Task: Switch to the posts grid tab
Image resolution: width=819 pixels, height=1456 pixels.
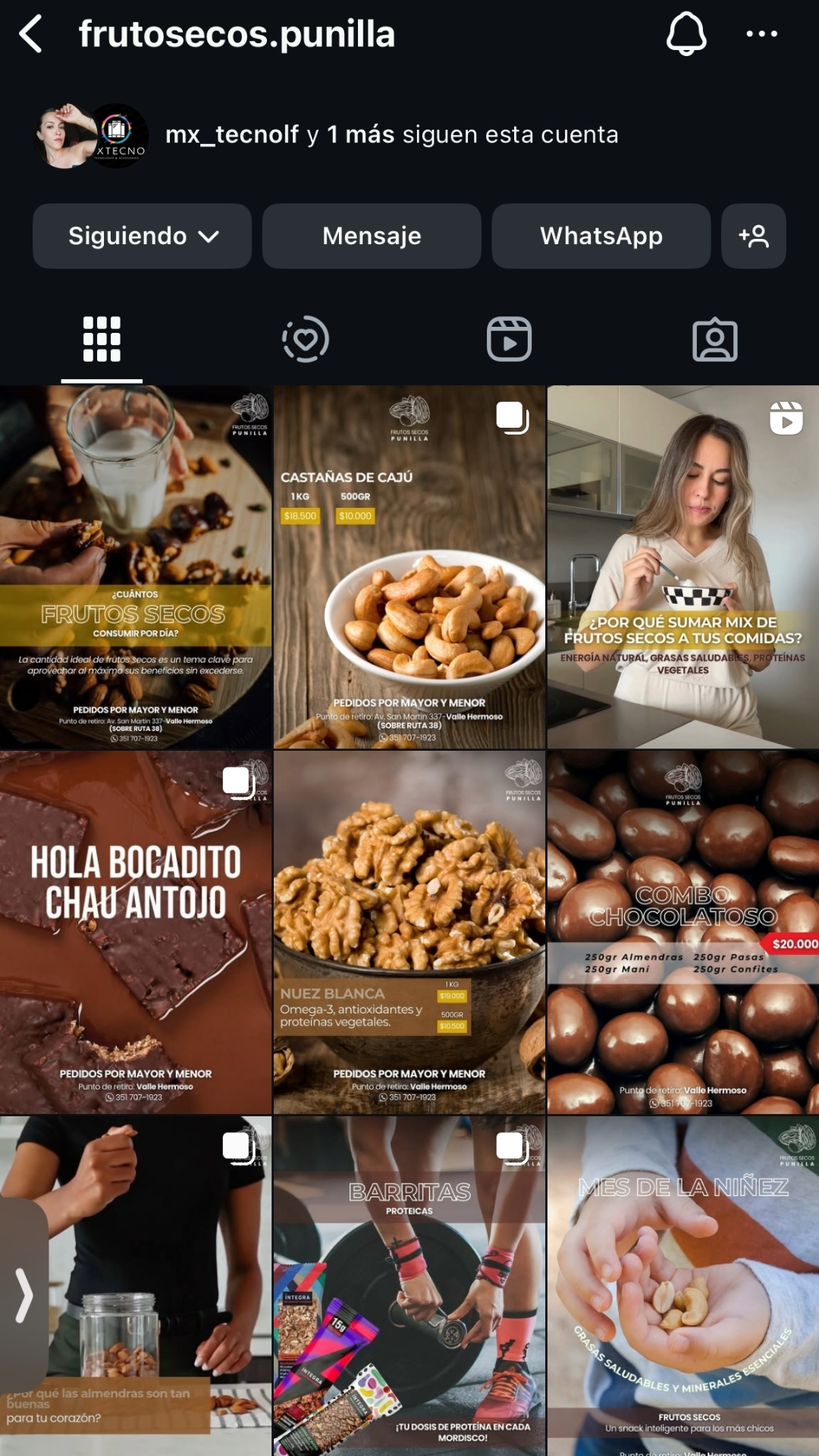Action: (x=102, y=339)
